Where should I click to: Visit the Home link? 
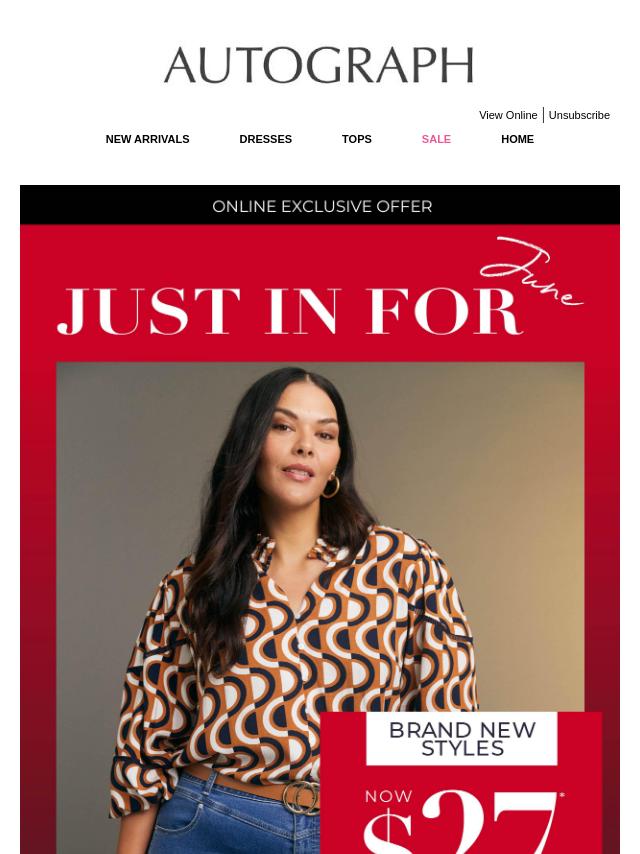tap(517, 139)
